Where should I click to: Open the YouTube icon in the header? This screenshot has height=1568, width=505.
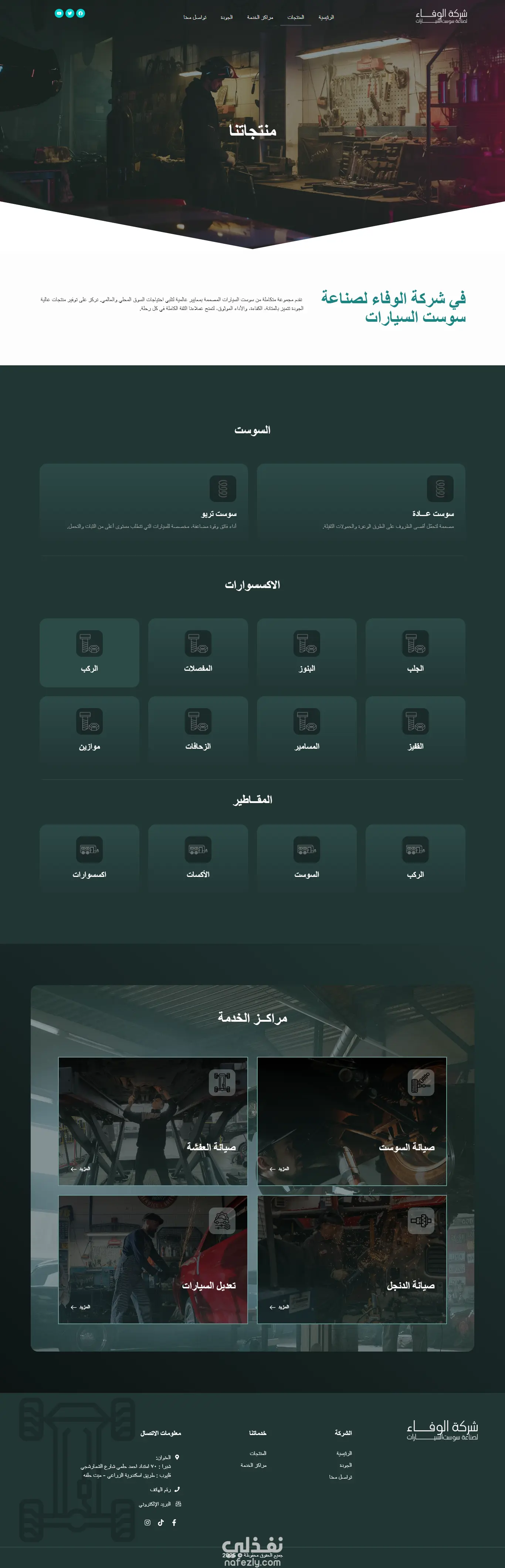(59, 13)
